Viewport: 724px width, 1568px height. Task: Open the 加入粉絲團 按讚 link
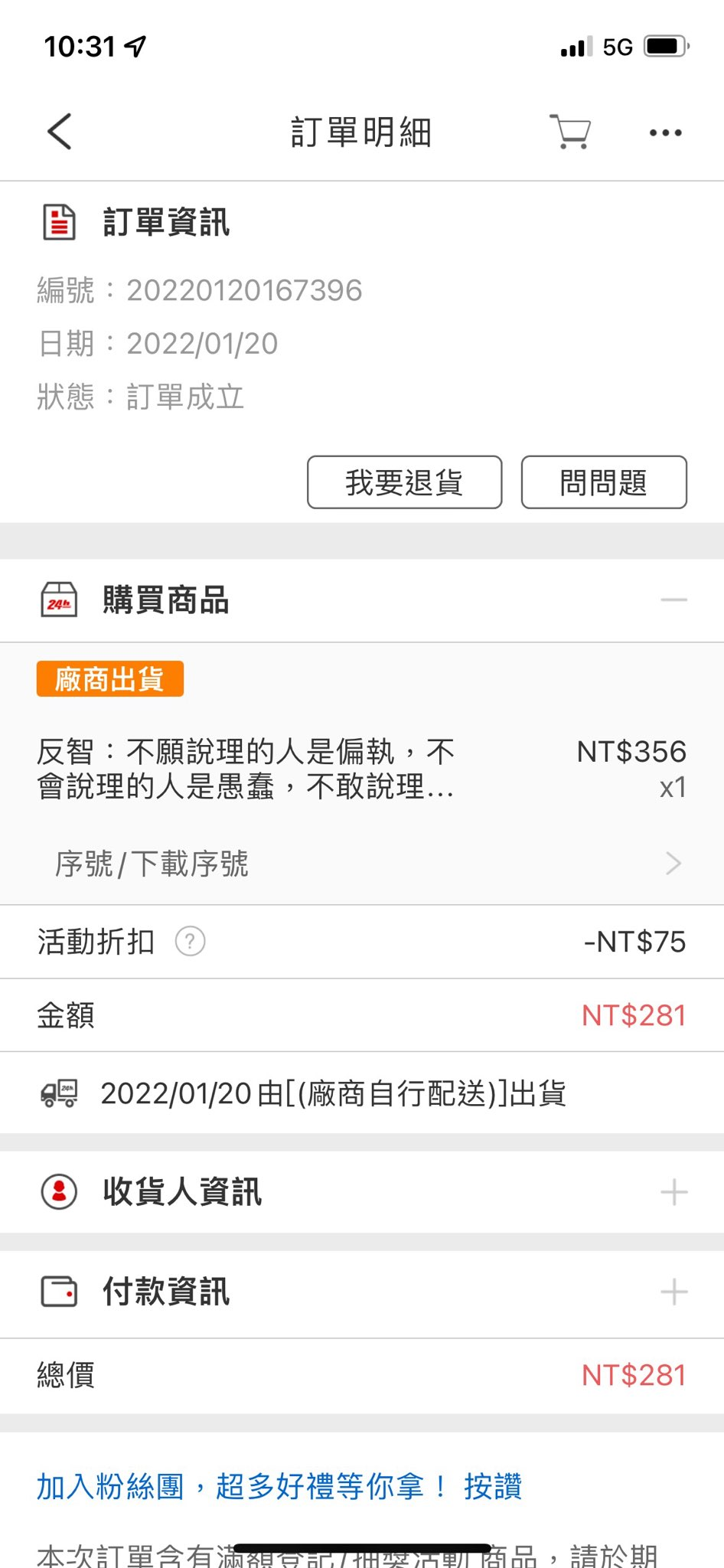click(492, 1486)
